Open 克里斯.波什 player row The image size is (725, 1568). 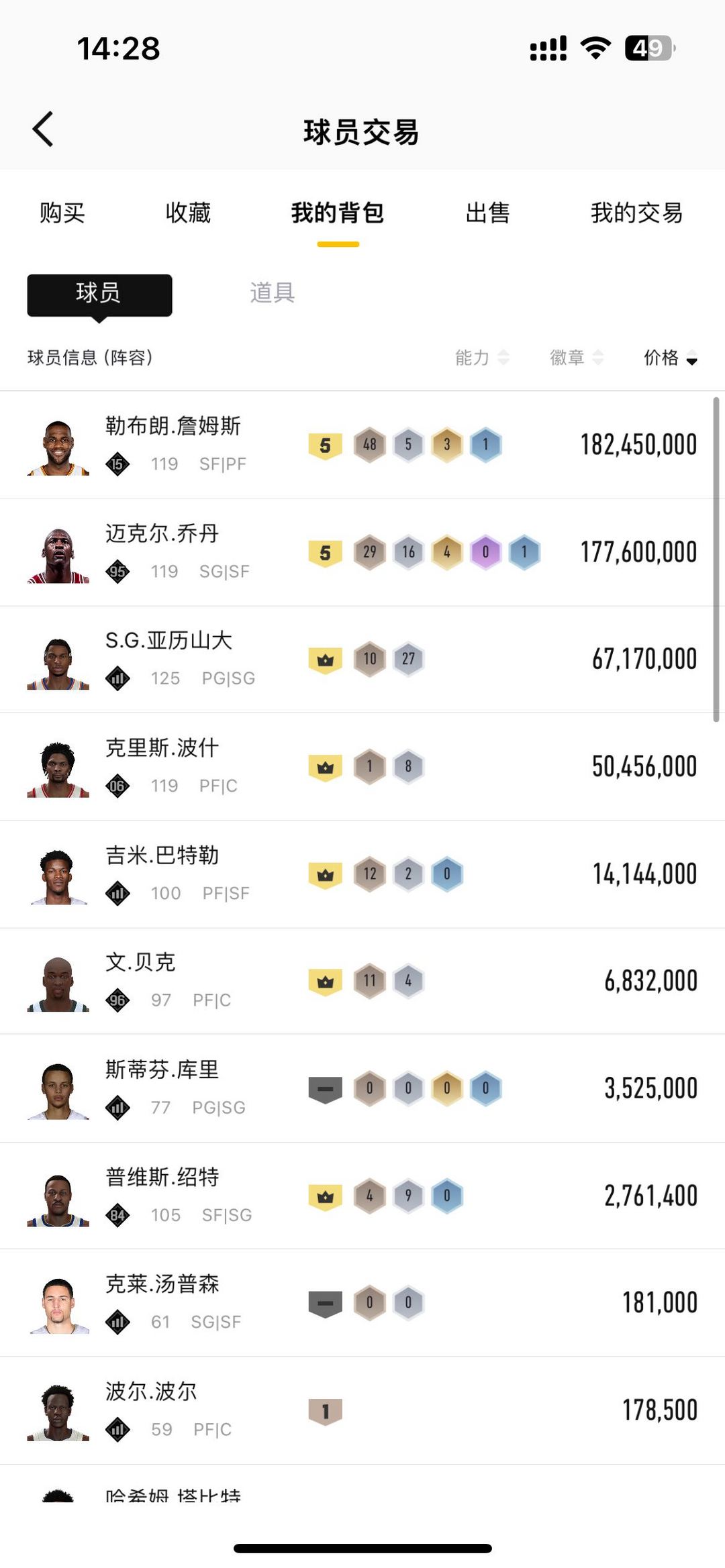[362, 766]
